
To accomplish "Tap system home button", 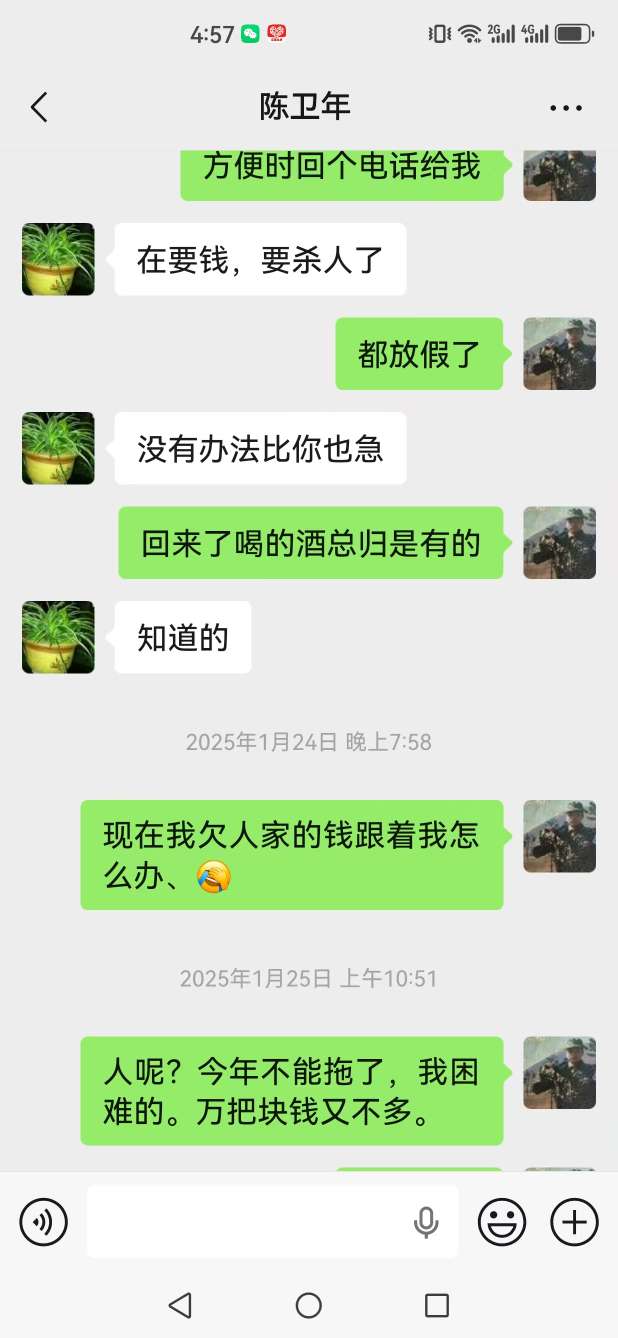I will pyautogui.click(x=309, y=1305).
